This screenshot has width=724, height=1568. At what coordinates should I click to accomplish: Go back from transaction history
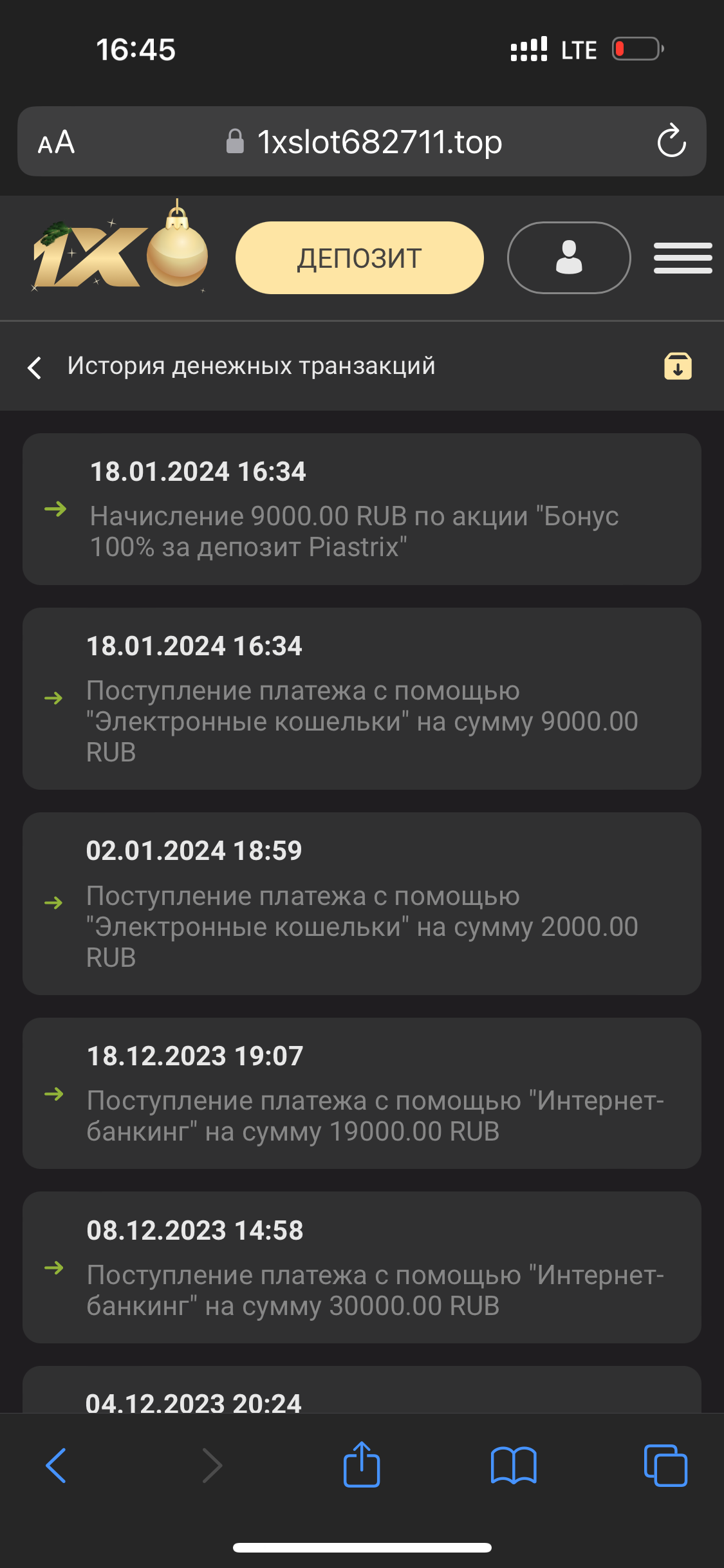[35, 368]
